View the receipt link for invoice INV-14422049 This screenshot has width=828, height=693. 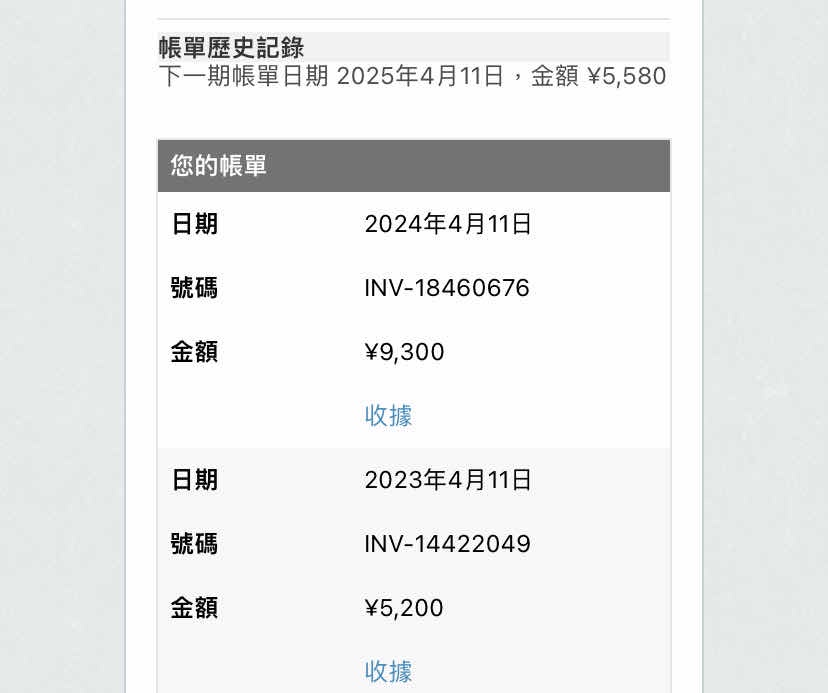[388, 672]
